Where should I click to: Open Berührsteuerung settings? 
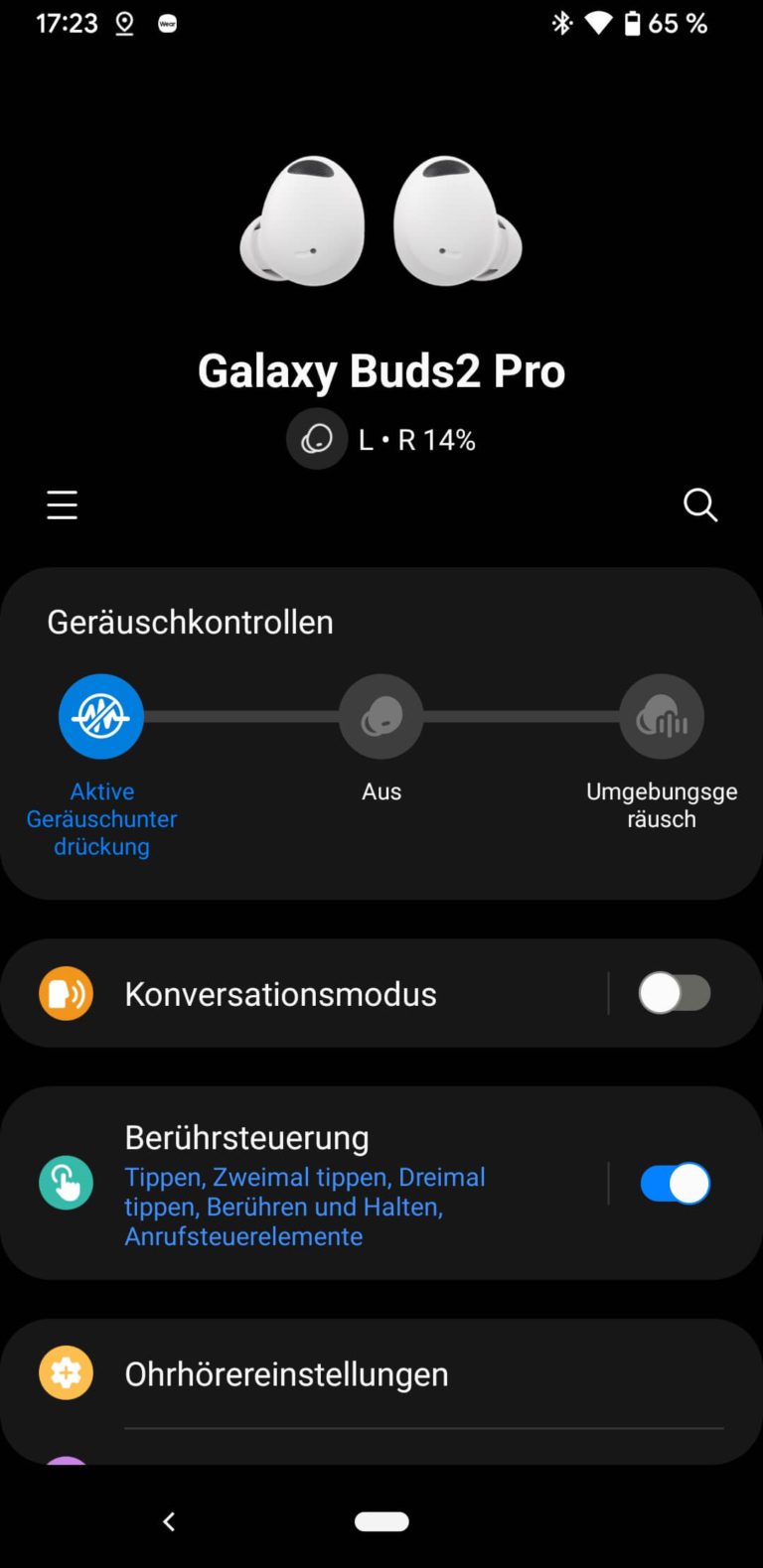298,1184
